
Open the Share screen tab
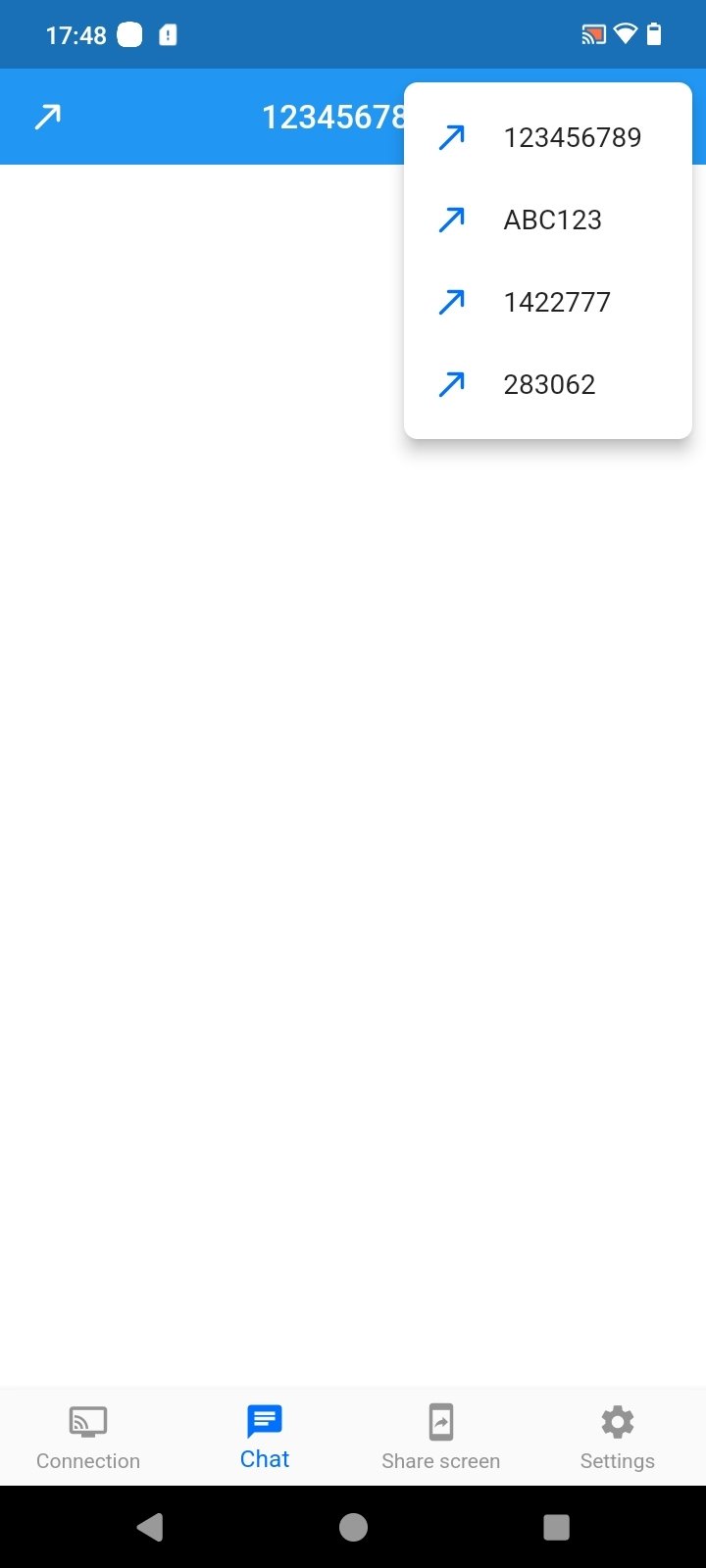(x=441, y=1437)
